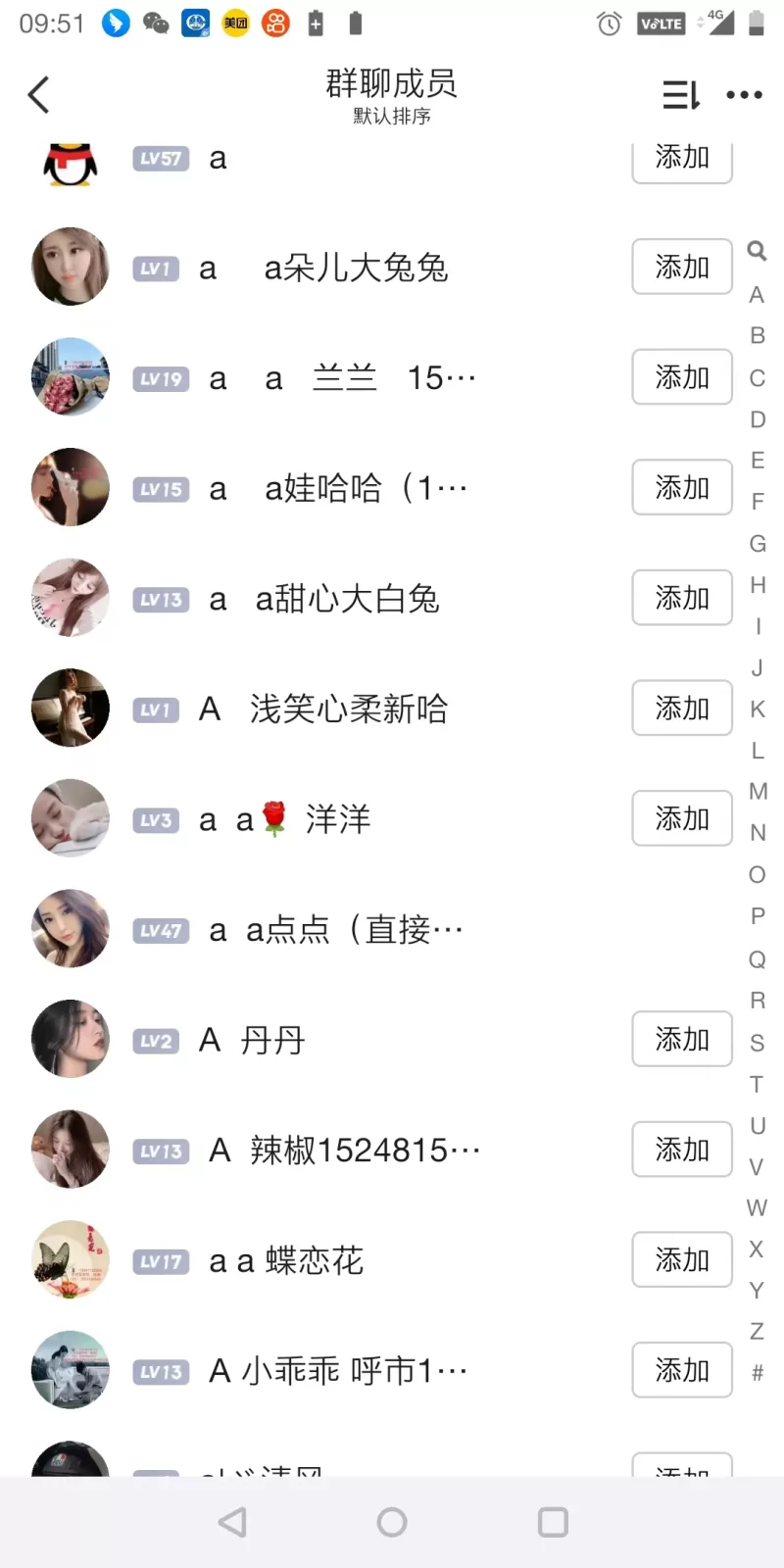Viewport: 784px width, 1568px height.
Task: Open the three-dot overflow menu
Action: pos(744,95)
